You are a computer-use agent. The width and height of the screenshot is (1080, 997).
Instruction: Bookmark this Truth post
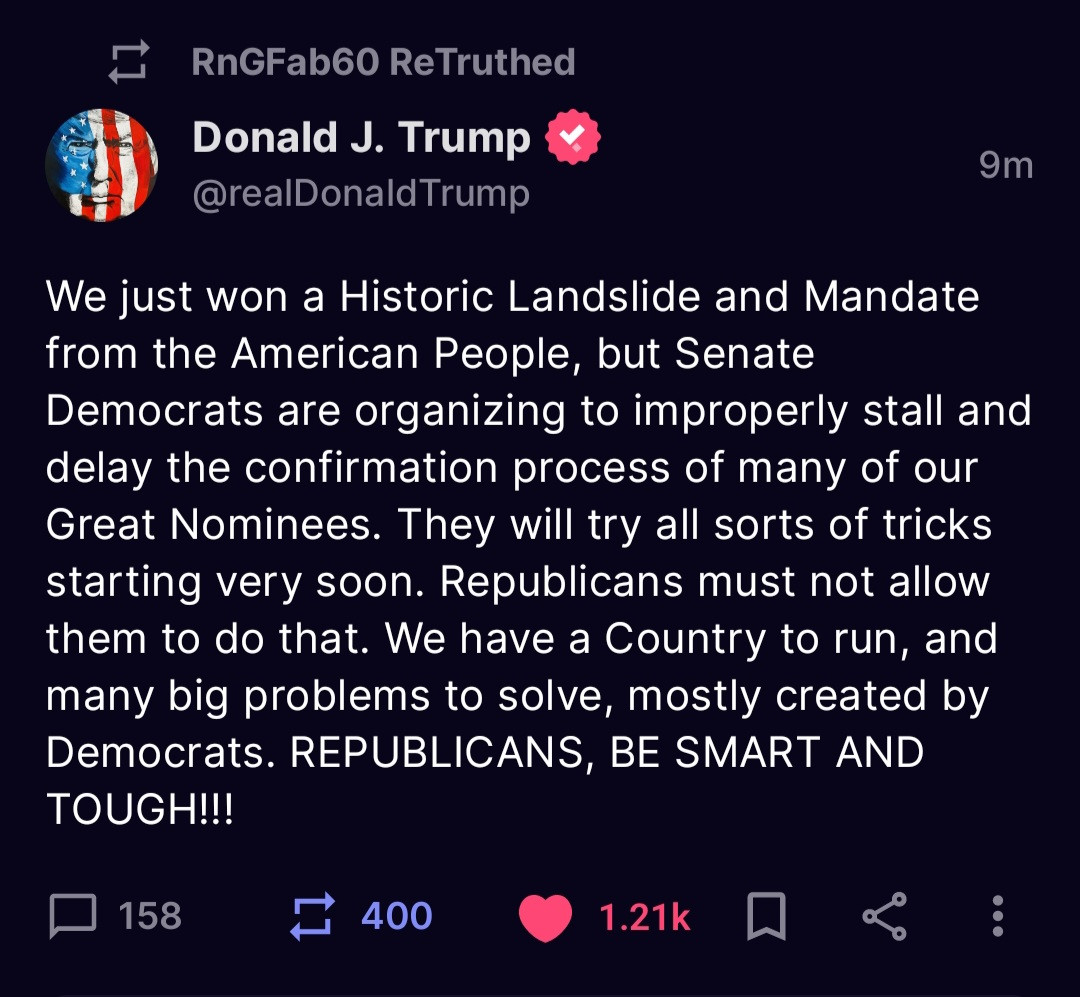(767, 916)
